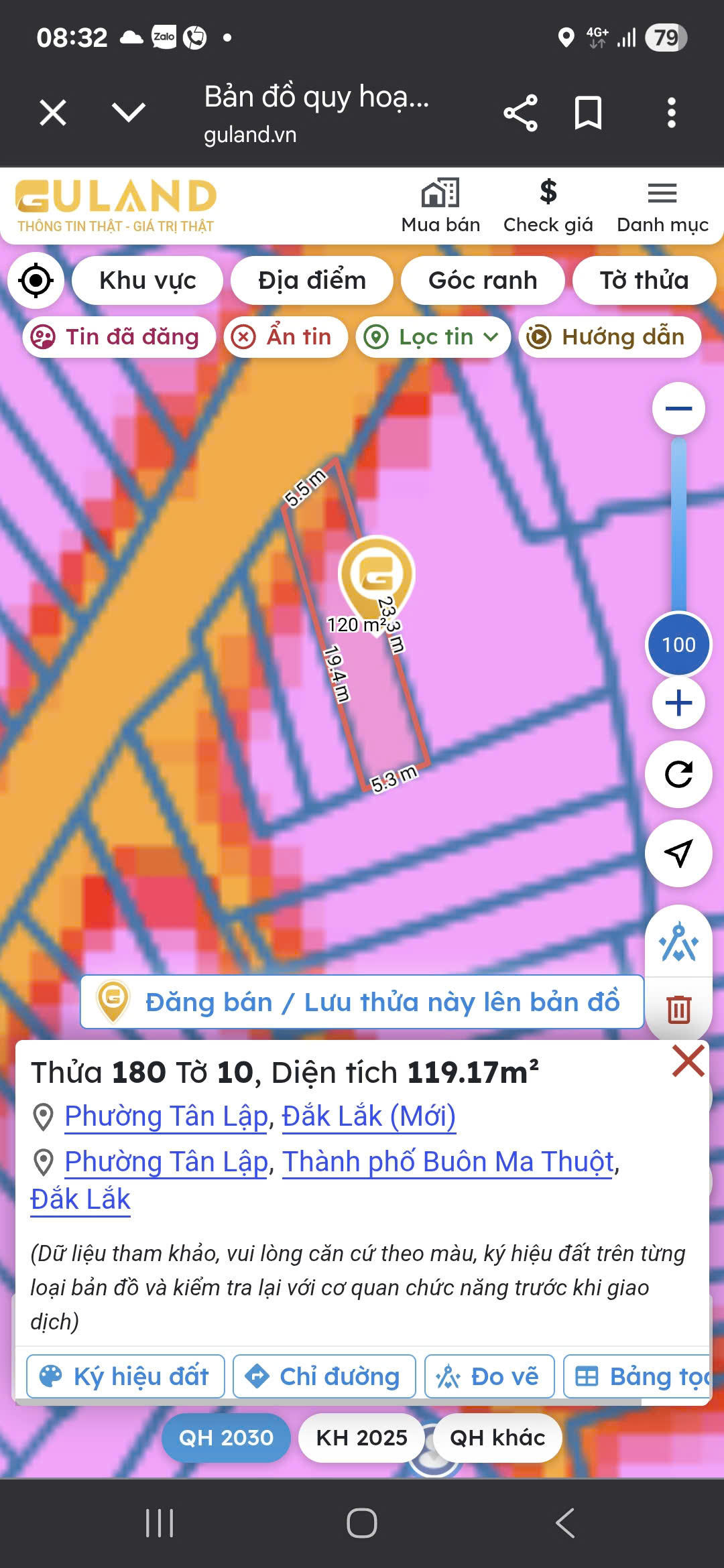Switch to KH 2025 map layer
The height and width of the screenshot is (1568, 724).
(361, 1438)
